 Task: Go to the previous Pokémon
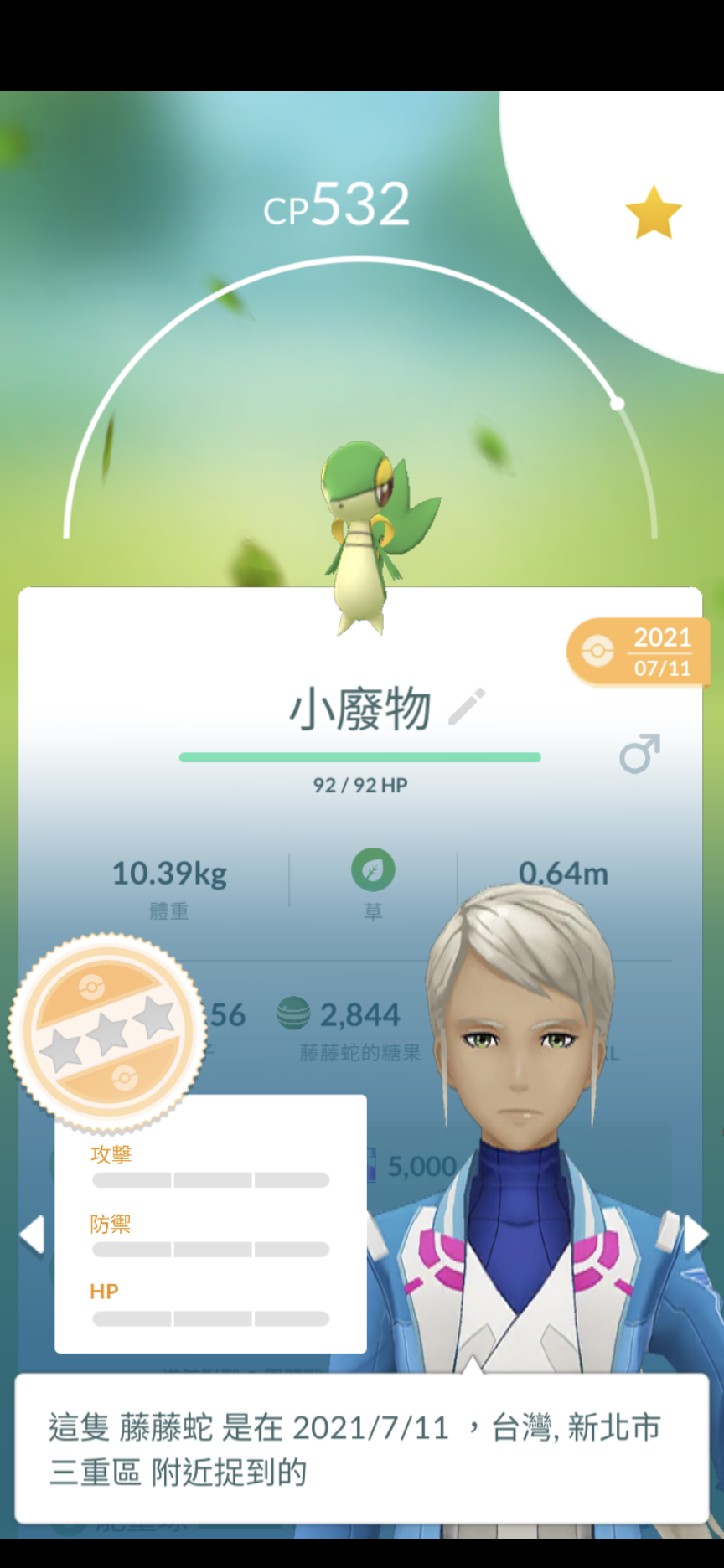point(32,1235)
